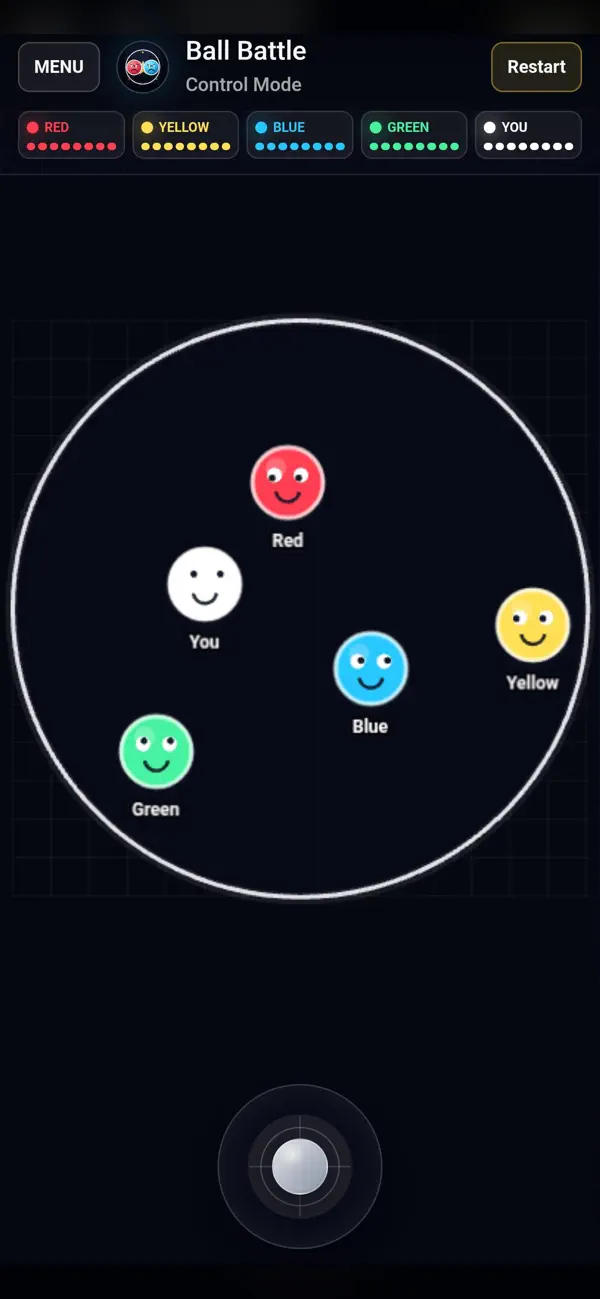The image size is (600, 1299).
Task: Tap the joystick control knob
Action: (300, 1166)
